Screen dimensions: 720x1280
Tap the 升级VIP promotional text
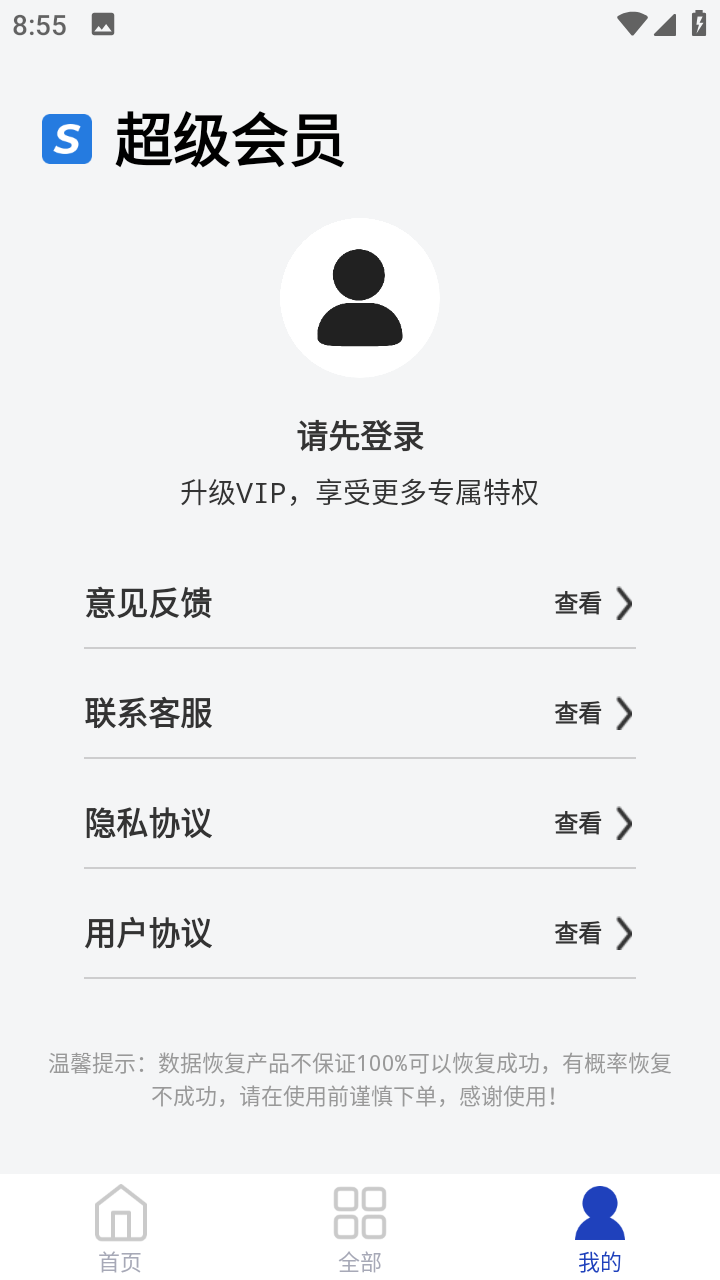[x=360, y=492]
